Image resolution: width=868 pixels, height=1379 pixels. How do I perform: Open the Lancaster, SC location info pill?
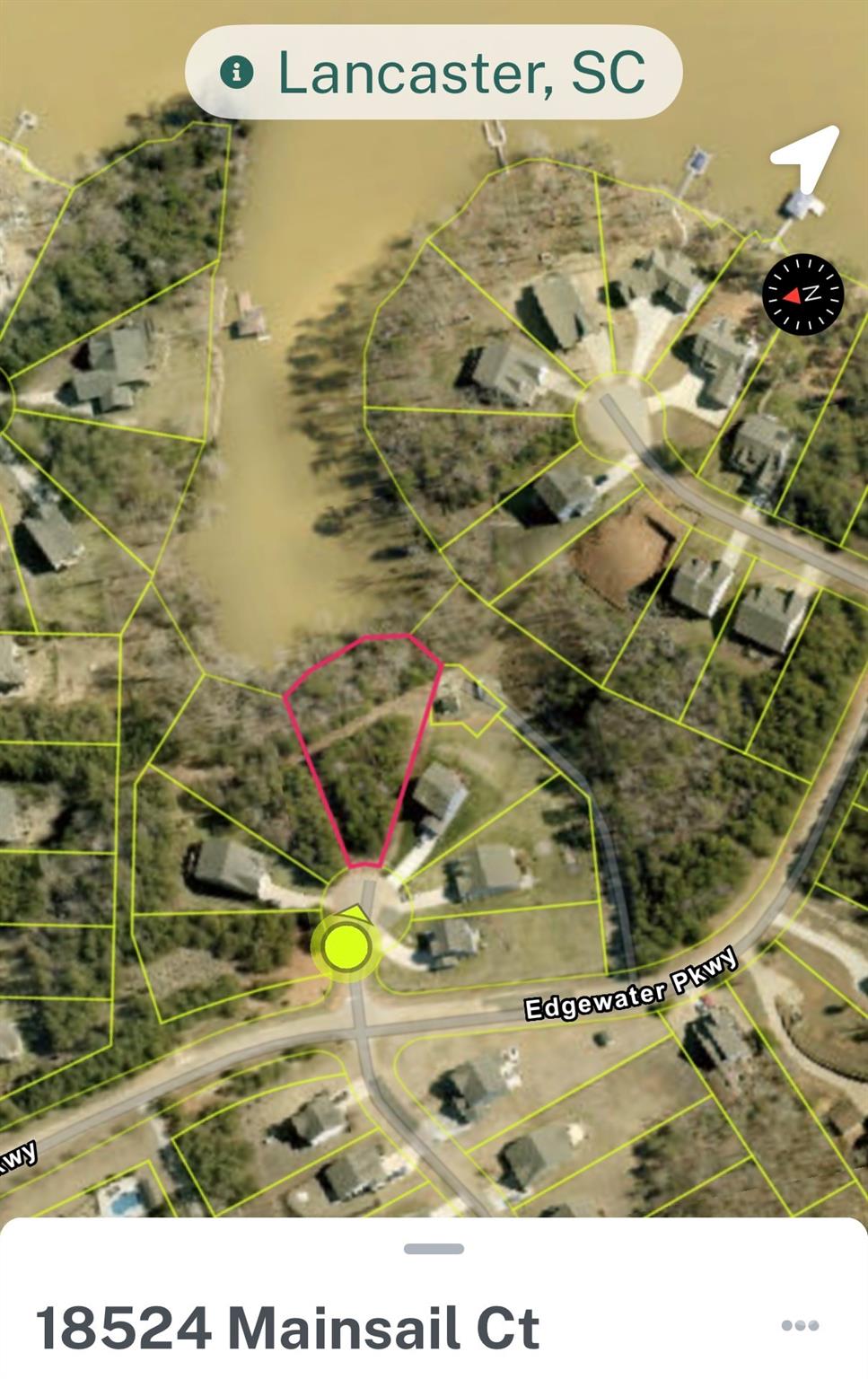(434, 72)
